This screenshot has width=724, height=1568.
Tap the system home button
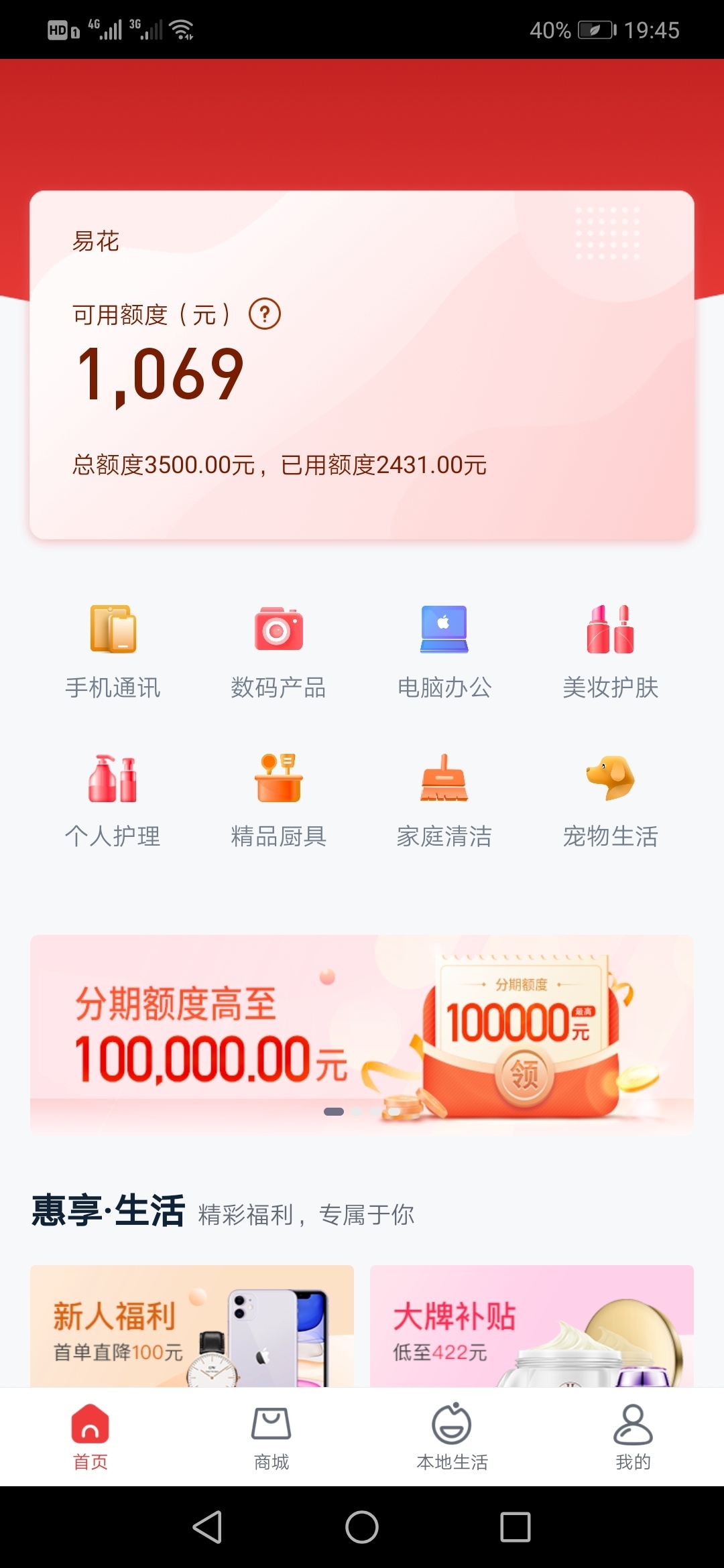pos(362,1527)
